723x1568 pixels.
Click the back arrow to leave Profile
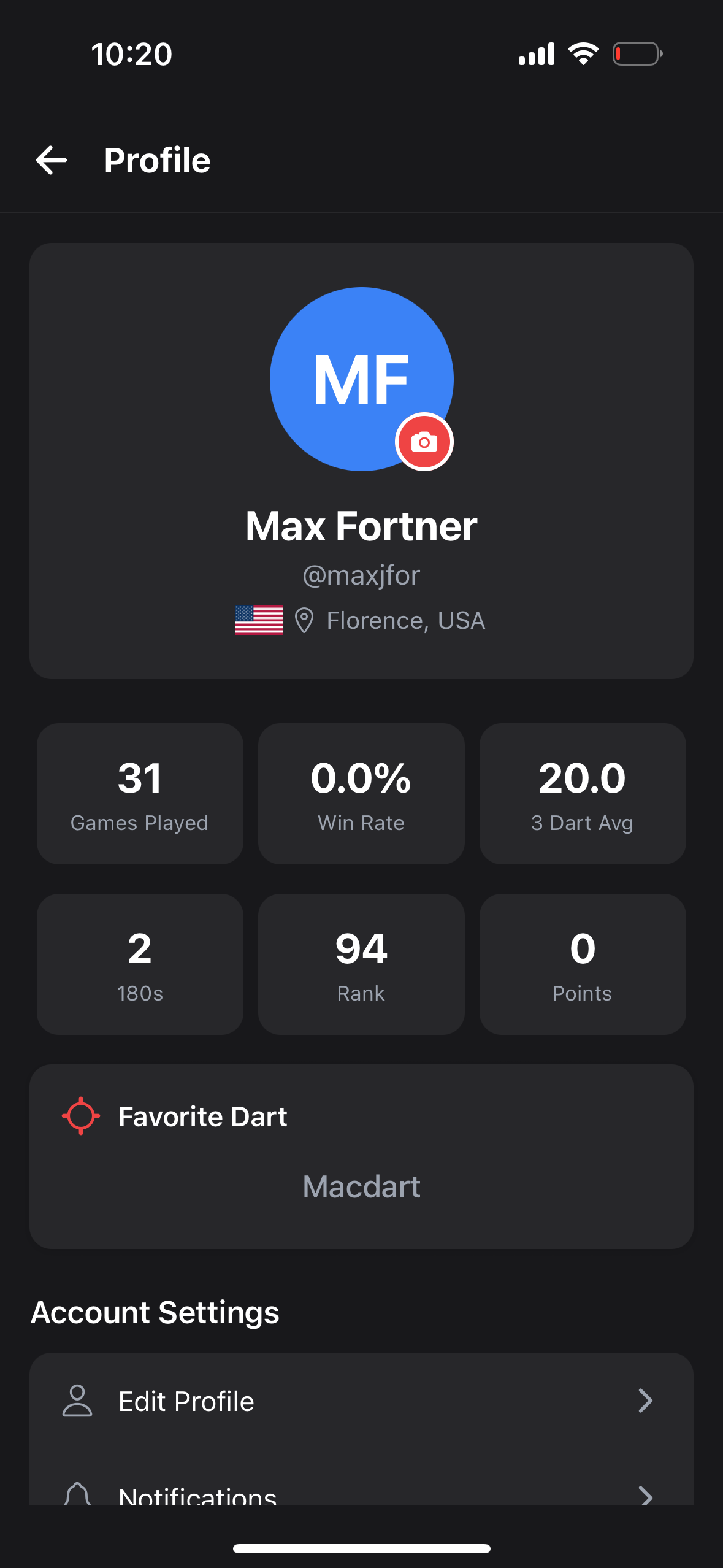pyautogui.click(x=52, y=160)
